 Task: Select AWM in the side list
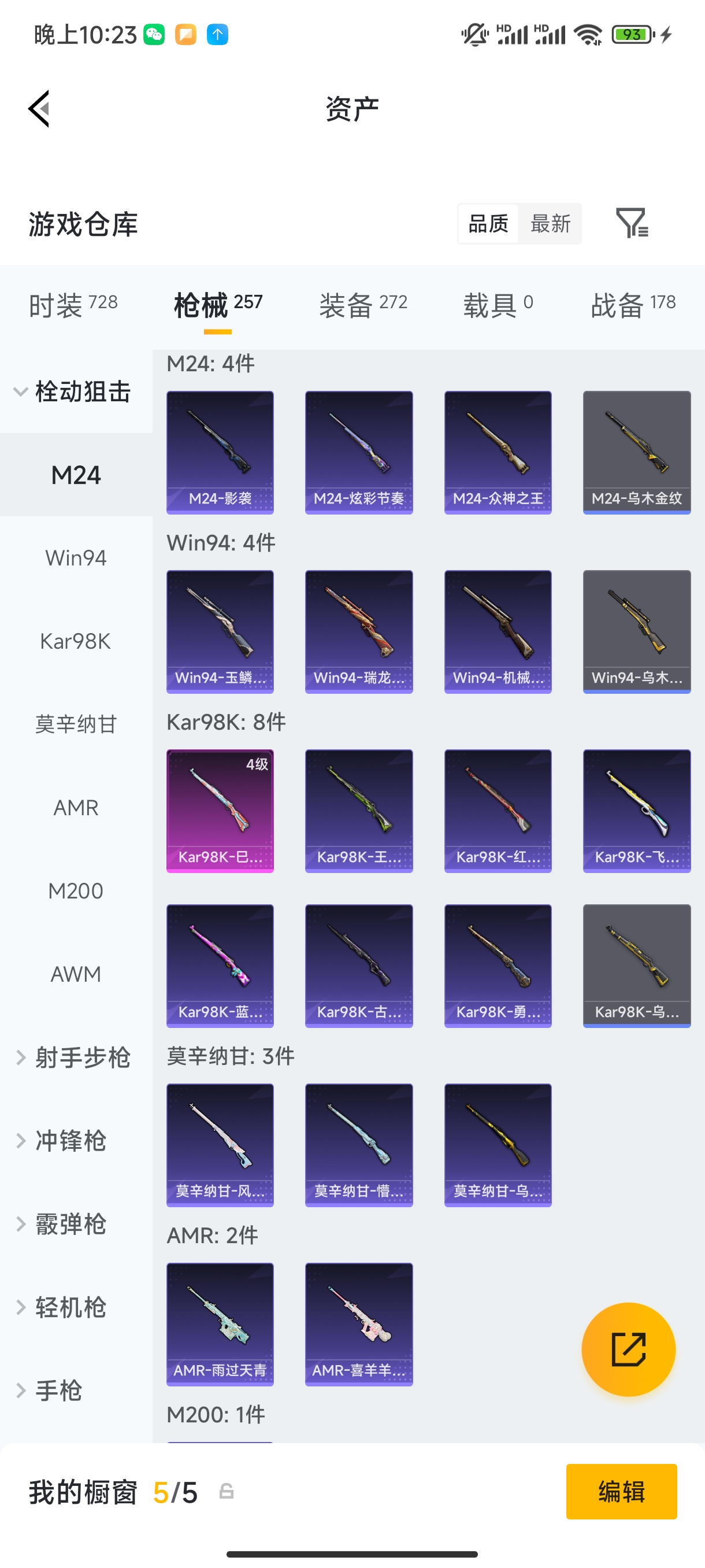click(76, 974)
